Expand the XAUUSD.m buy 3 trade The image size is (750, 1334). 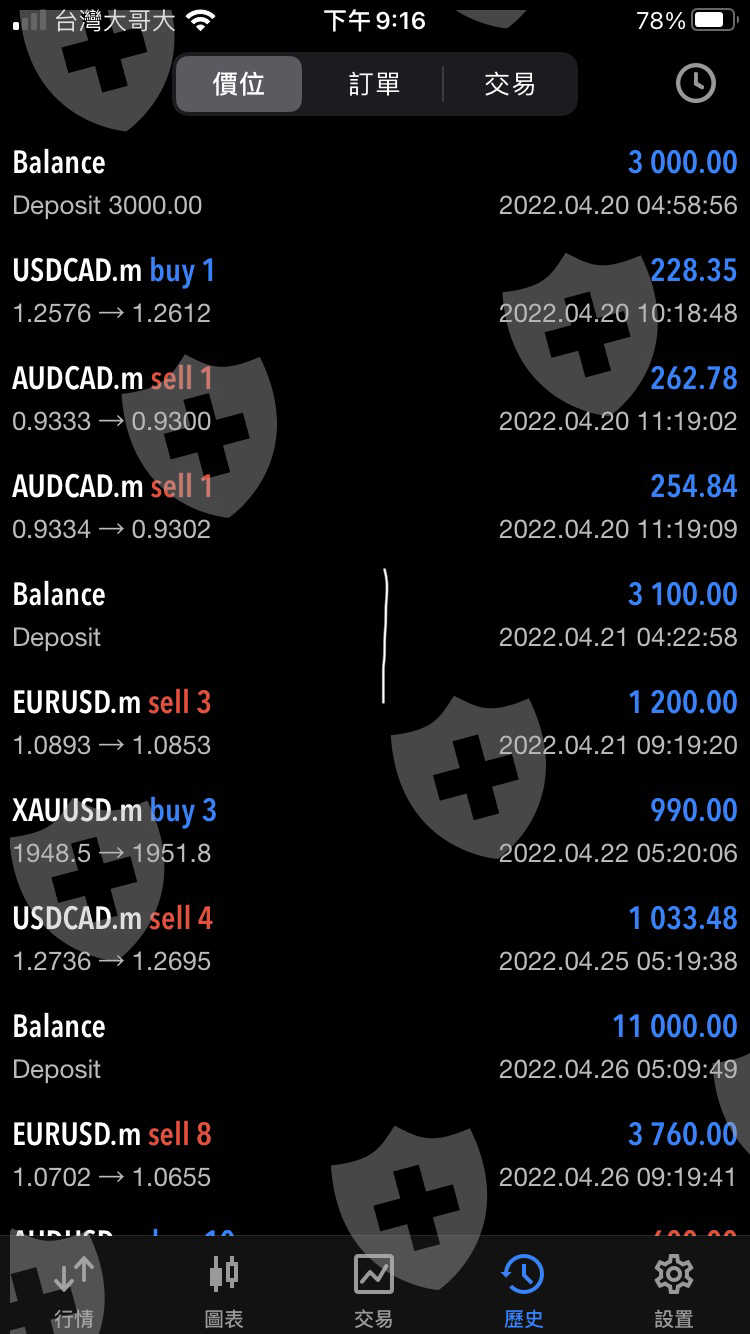coord(374,831)
